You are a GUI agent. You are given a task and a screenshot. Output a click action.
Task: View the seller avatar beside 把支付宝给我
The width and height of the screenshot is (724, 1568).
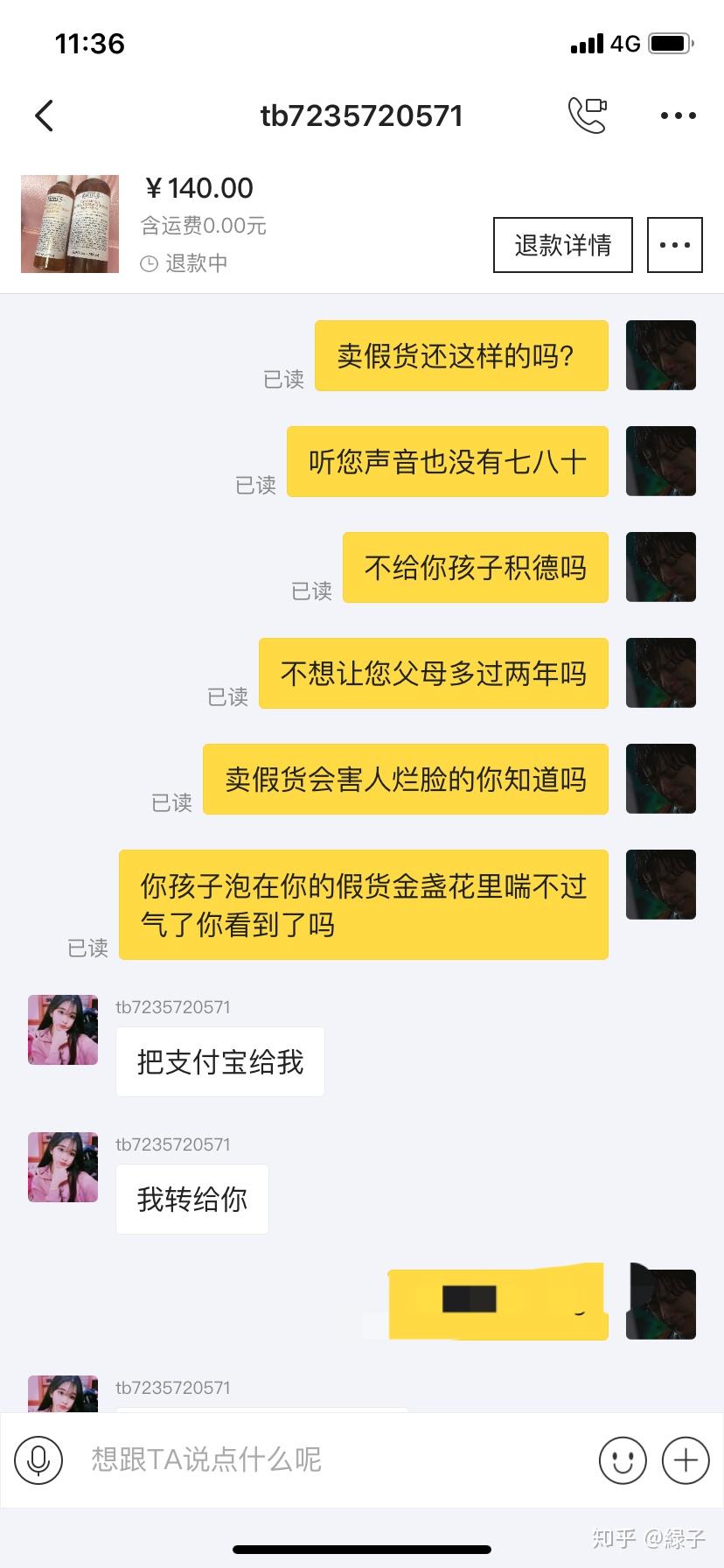63,1030
